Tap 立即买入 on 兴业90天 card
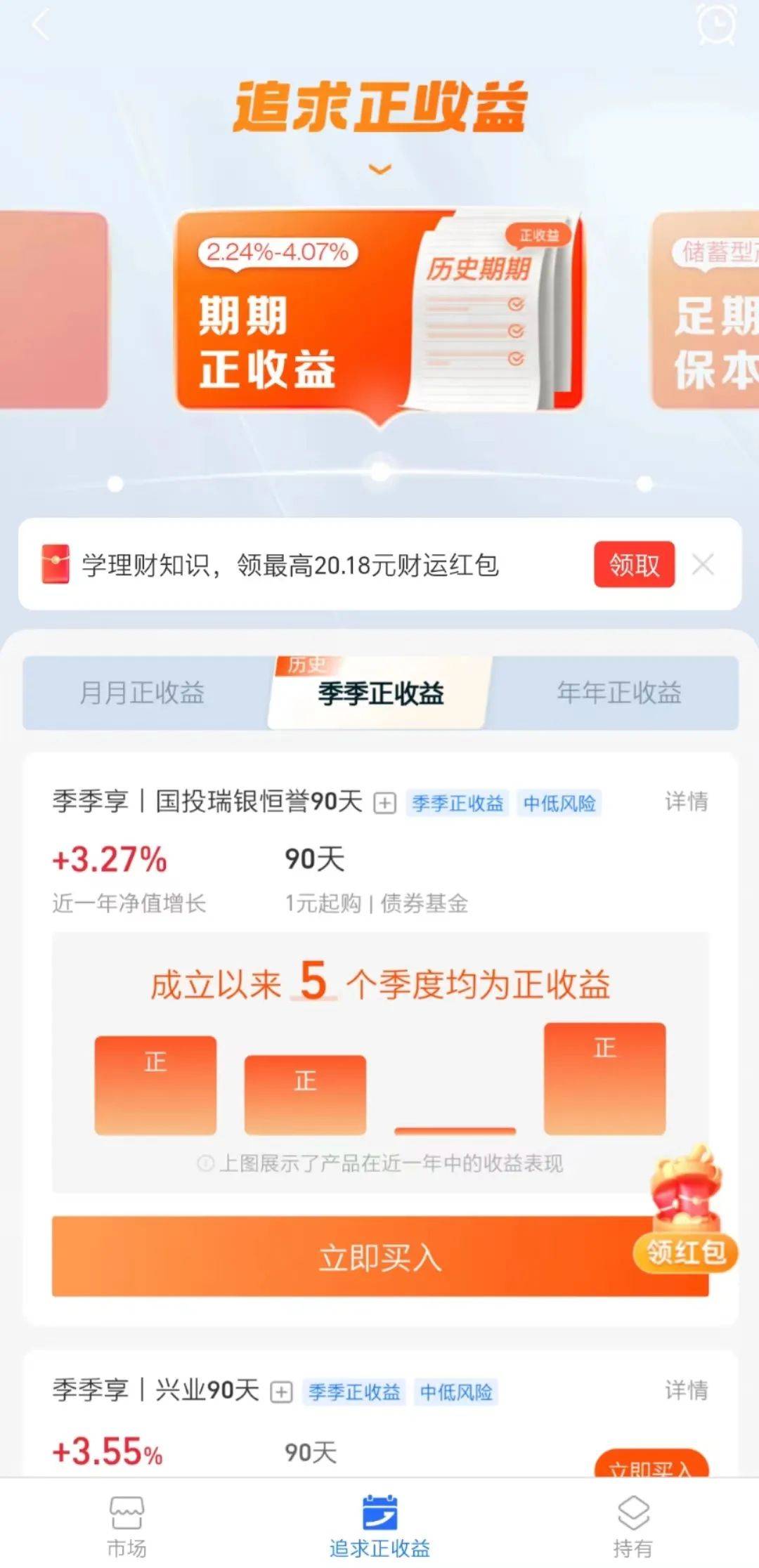The image size is (759, 1568). (x=651, y=1464)
